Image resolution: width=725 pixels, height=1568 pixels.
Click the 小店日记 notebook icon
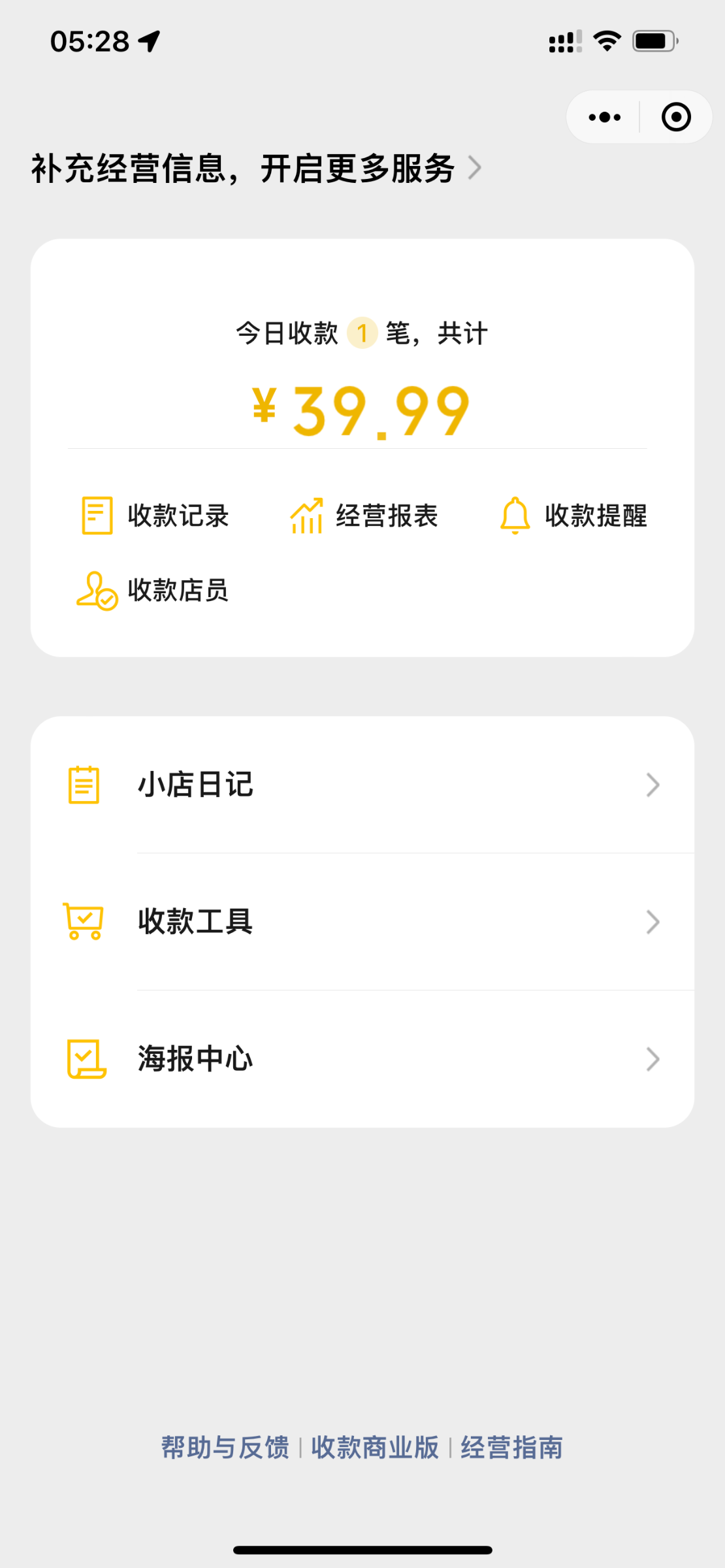[x=83, y=785]
